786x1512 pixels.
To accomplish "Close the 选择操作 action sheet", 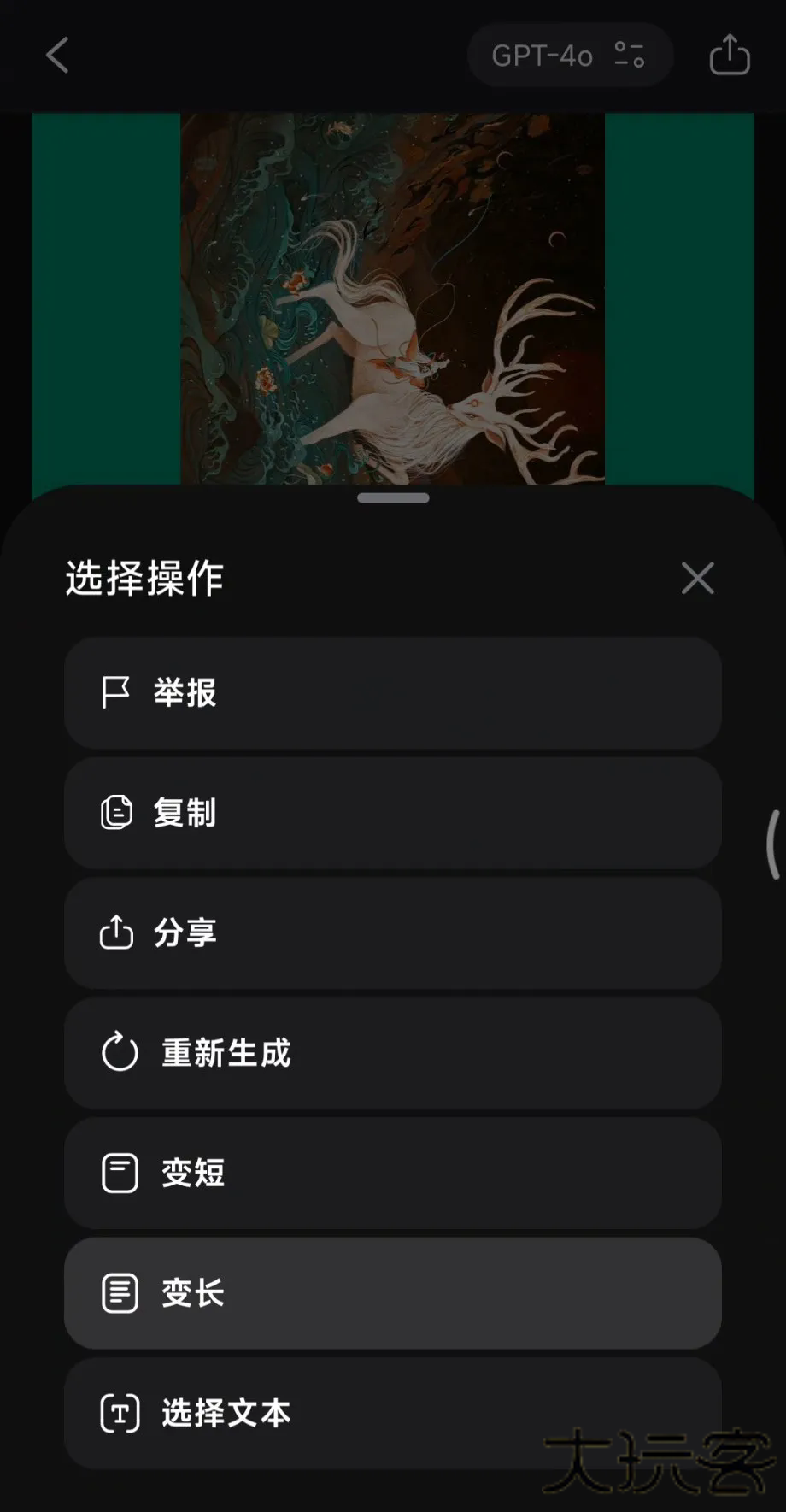I will [697, 579].
